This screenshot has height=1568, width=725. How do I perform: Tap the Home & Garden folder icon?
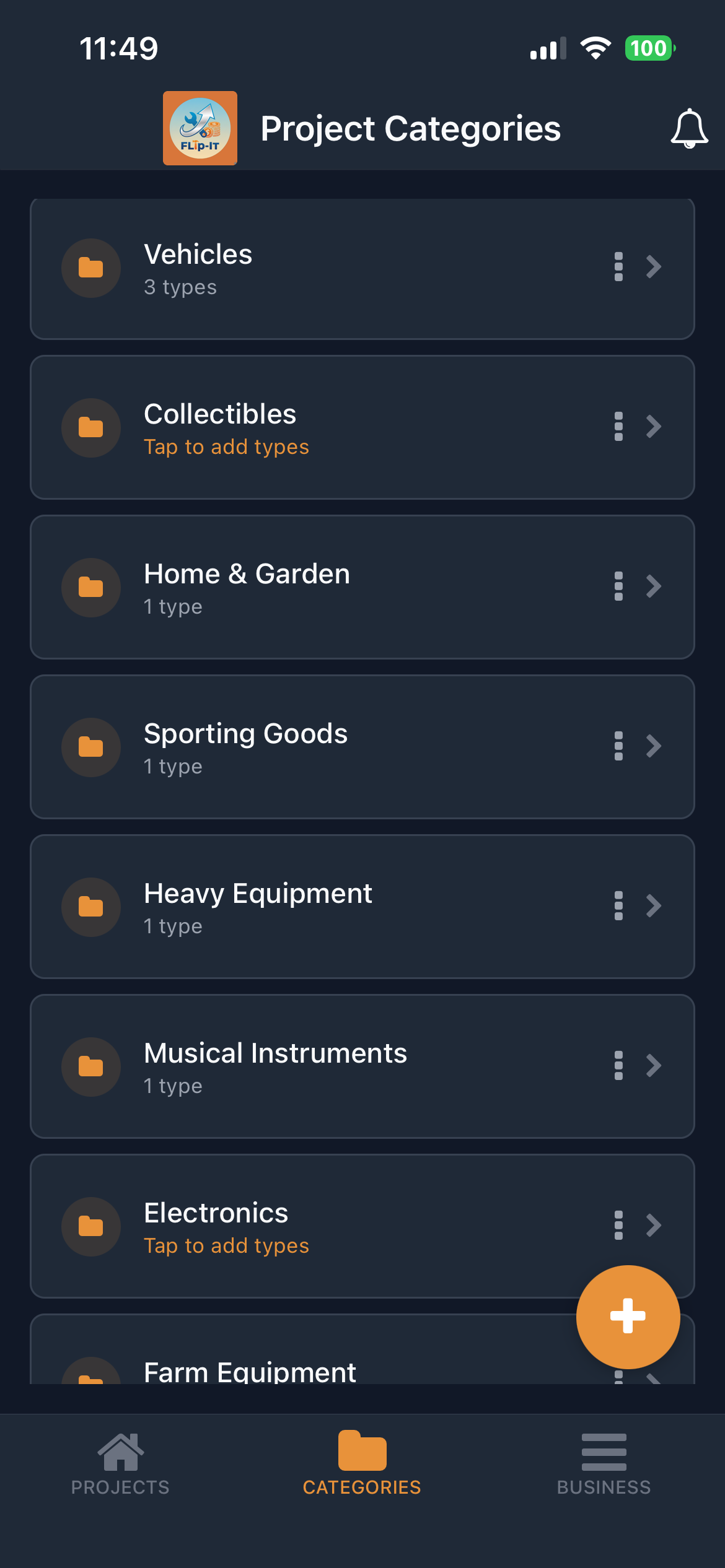pos(90,587)
